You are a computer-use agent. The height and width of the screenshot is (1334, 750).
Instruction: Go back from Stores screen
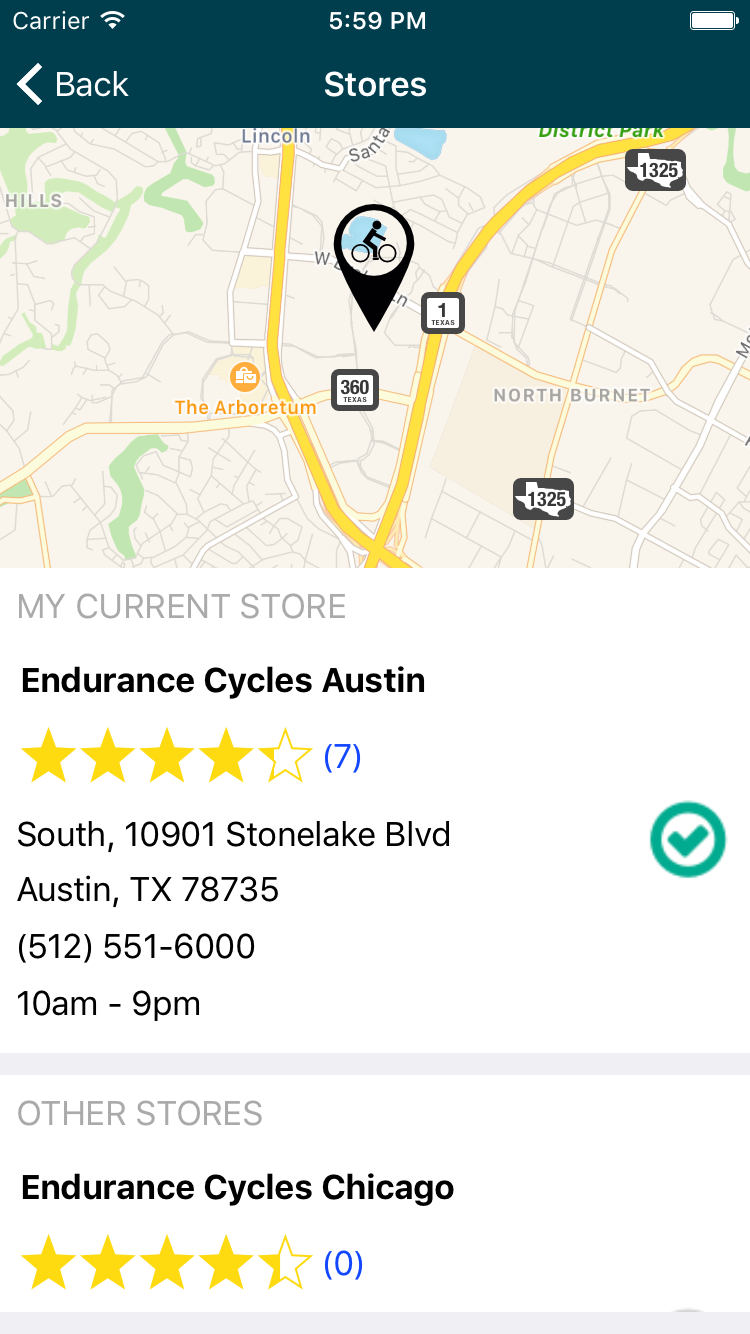[73, 84]
